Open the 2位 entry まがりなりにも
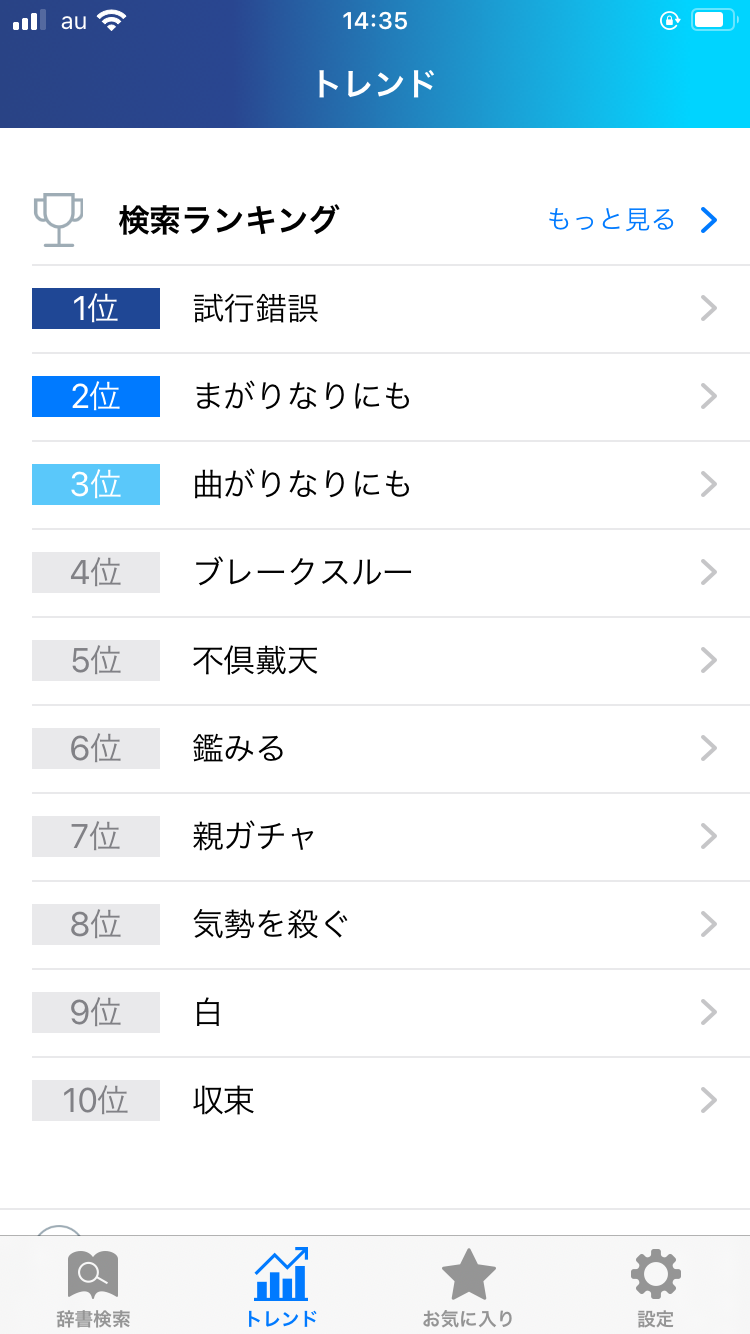The height and width of the screenshot is (1334, 750). [375, 397]
